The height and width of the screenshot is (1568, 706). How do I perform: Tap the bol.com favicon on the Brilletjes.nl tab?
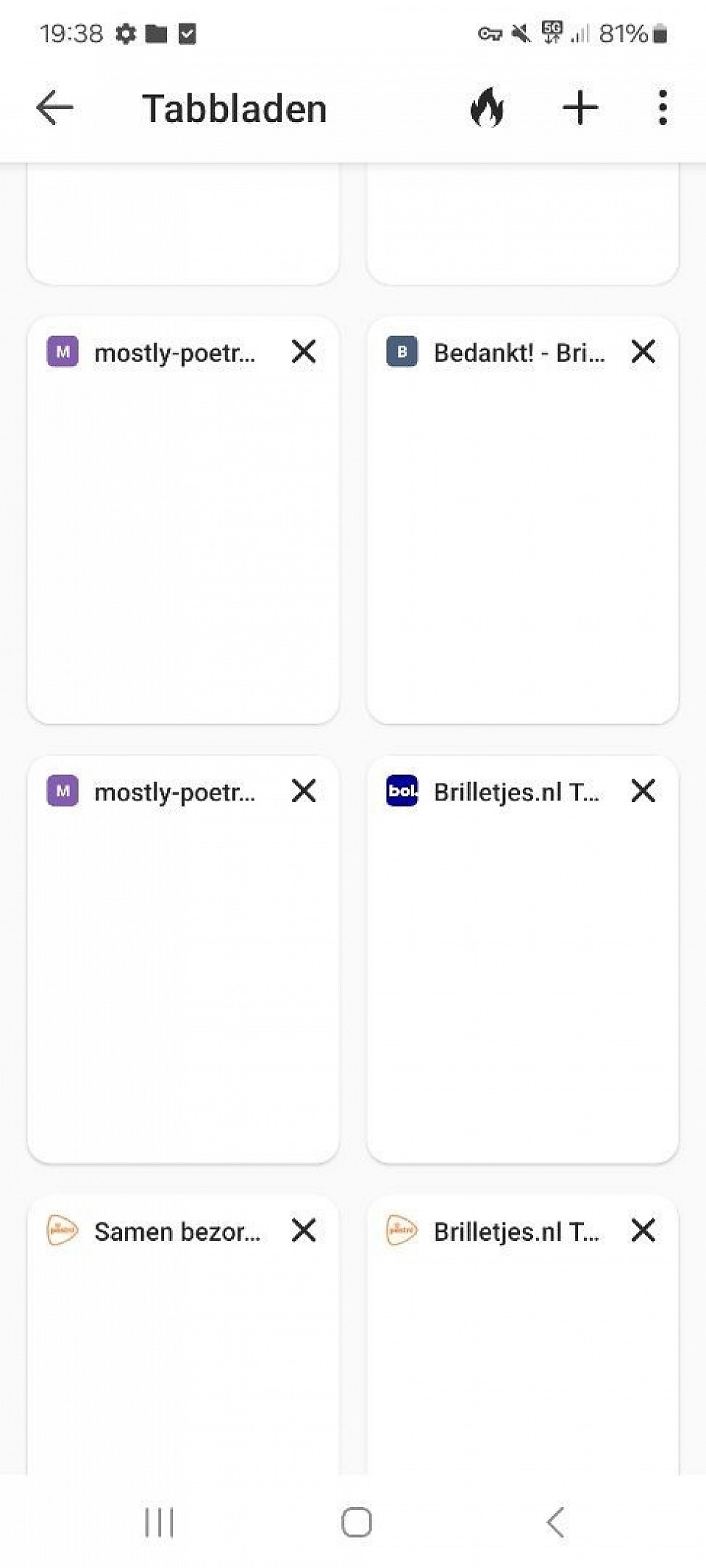click(402, 792)
